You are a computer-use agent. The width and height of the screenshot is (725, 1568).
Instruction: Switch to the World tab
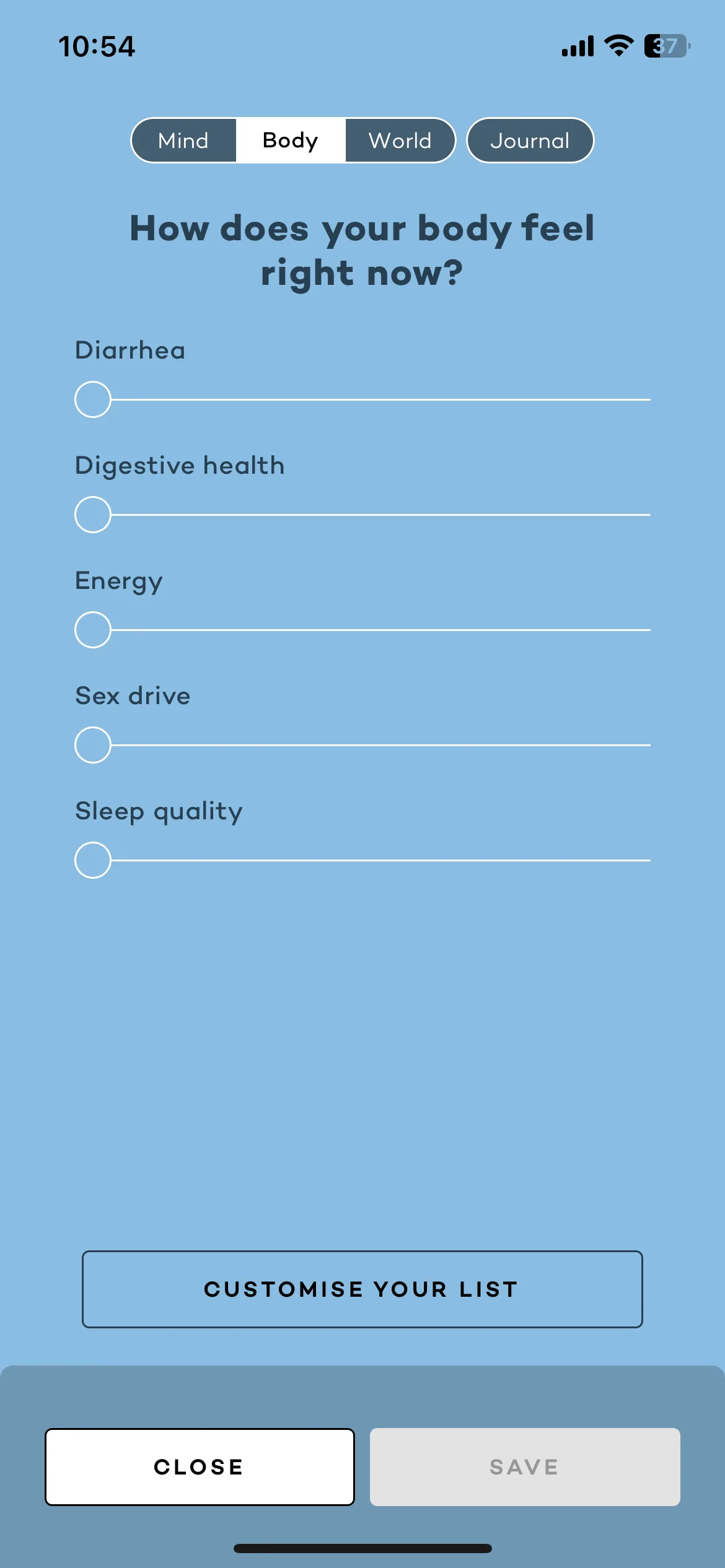coord(400,141)
